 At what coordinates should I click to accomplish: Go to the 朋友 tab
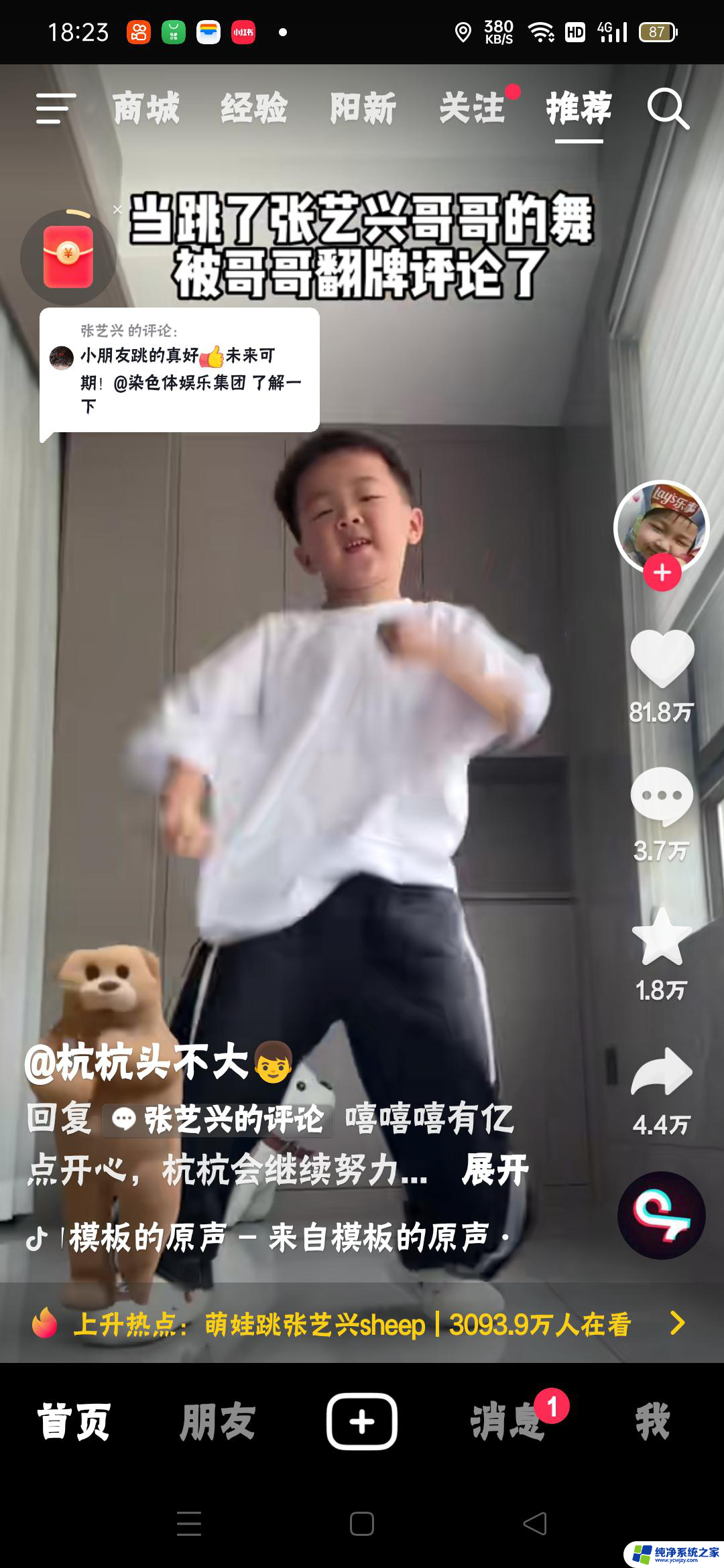(x=217, y=1421)
